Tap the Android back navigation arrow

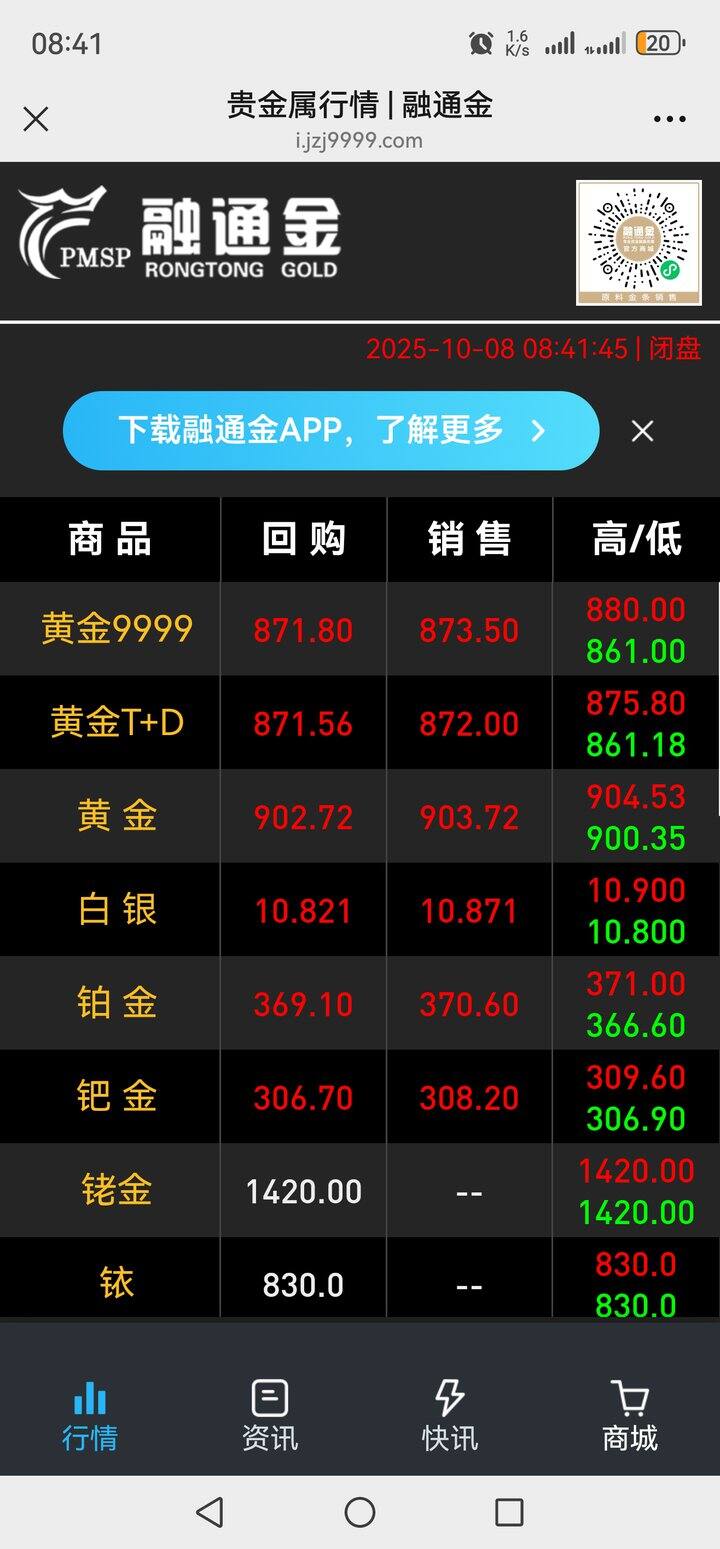(x=210, y=1512)
